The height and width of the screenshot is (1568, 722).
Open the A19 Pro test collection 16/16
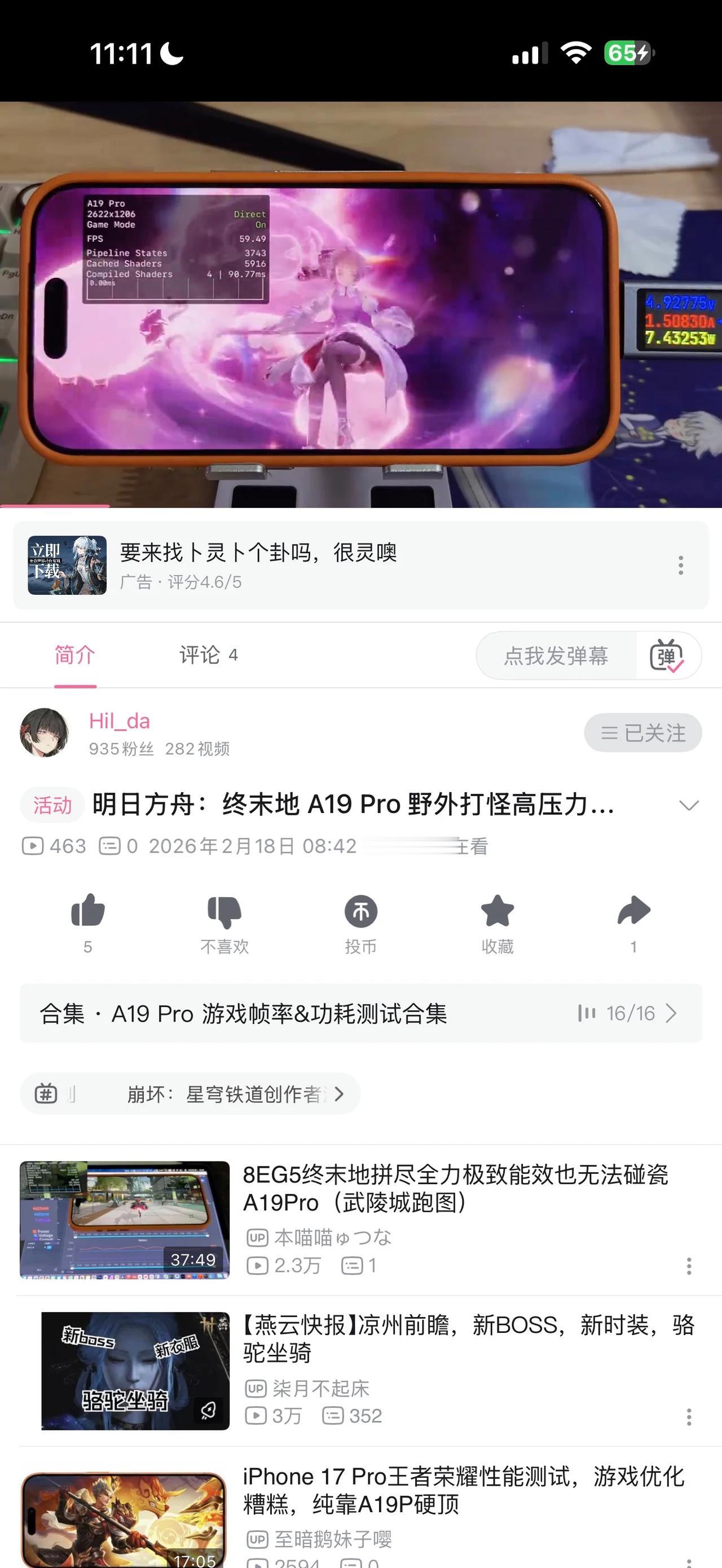coord(361,1014)
